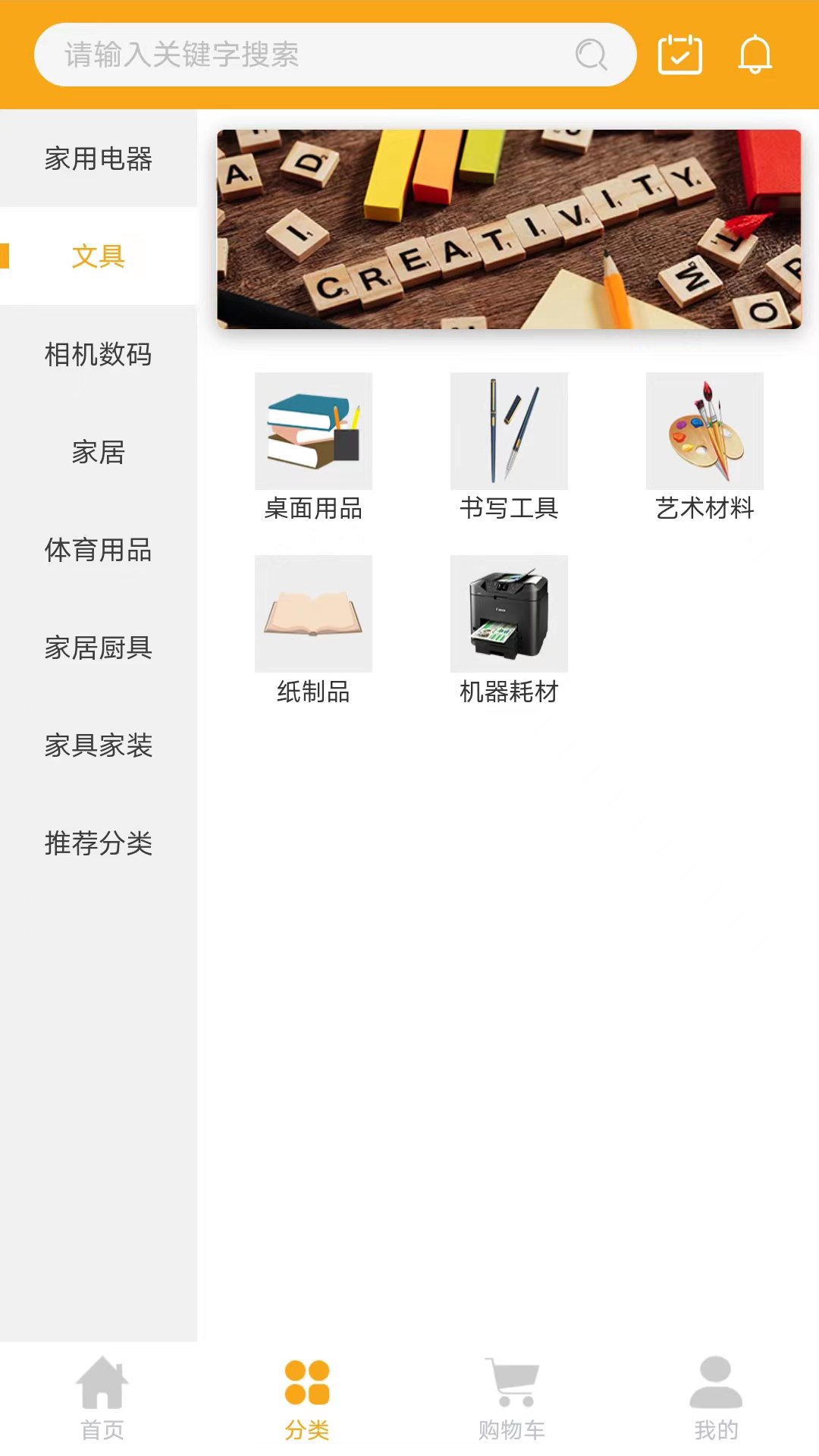Select the 家用电器 category
The height and width of the screenshot is (1456, 819).
pyautogui.click(x=99, y=158)
